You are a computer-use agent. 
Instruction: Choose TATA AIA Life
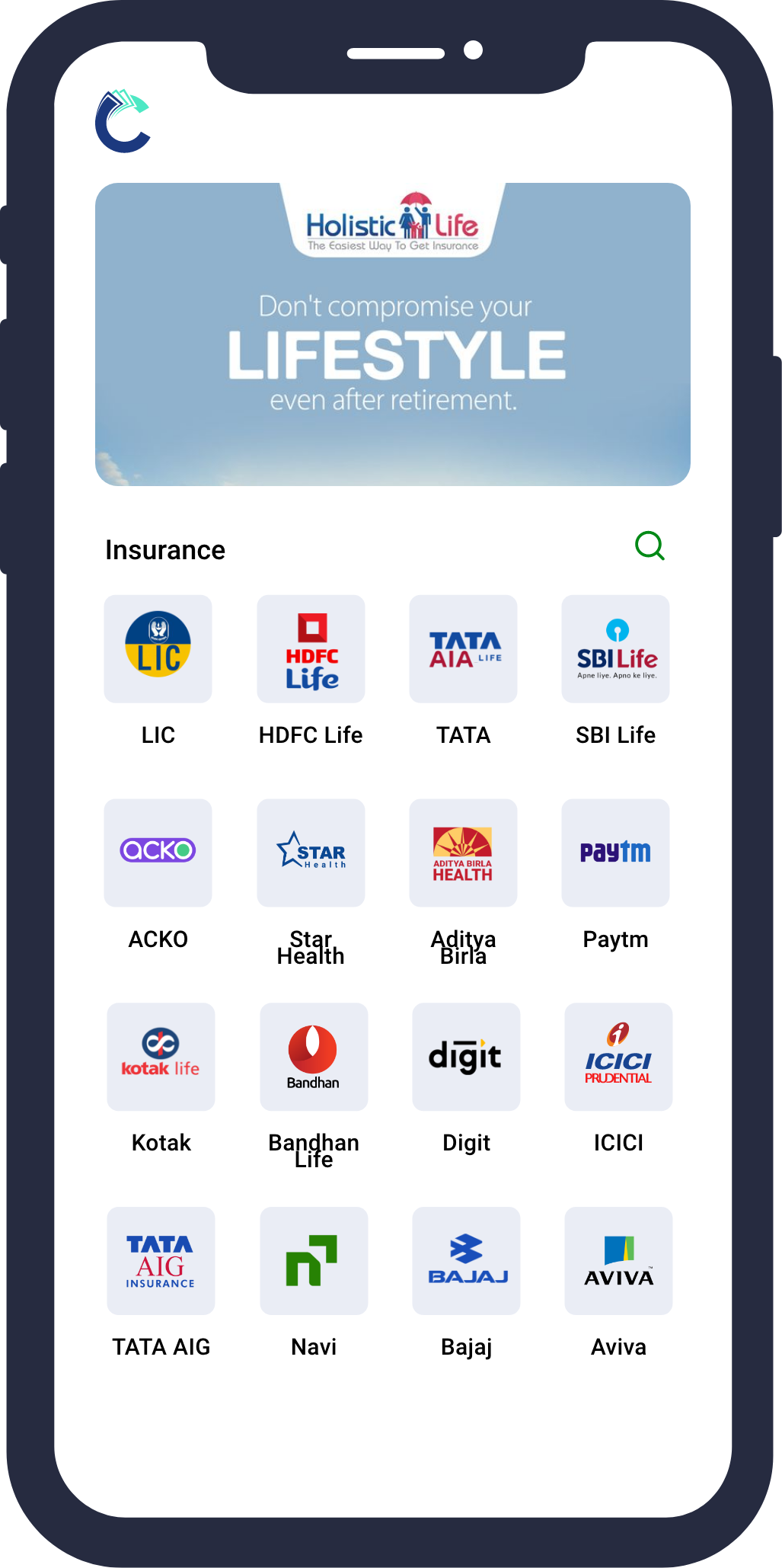tap(463, 649)
